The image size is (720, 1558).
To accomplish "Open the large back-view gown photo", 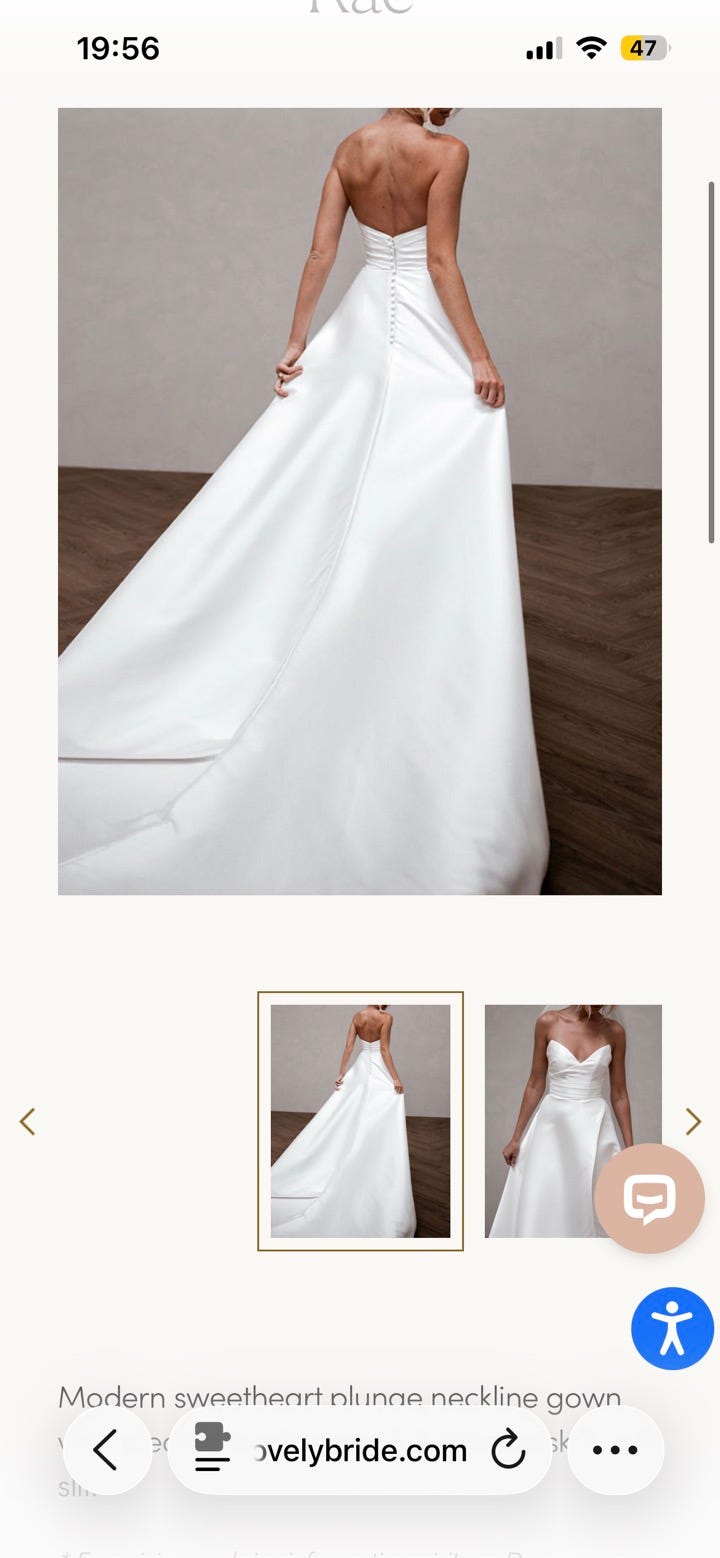I will tap(360, 501).
